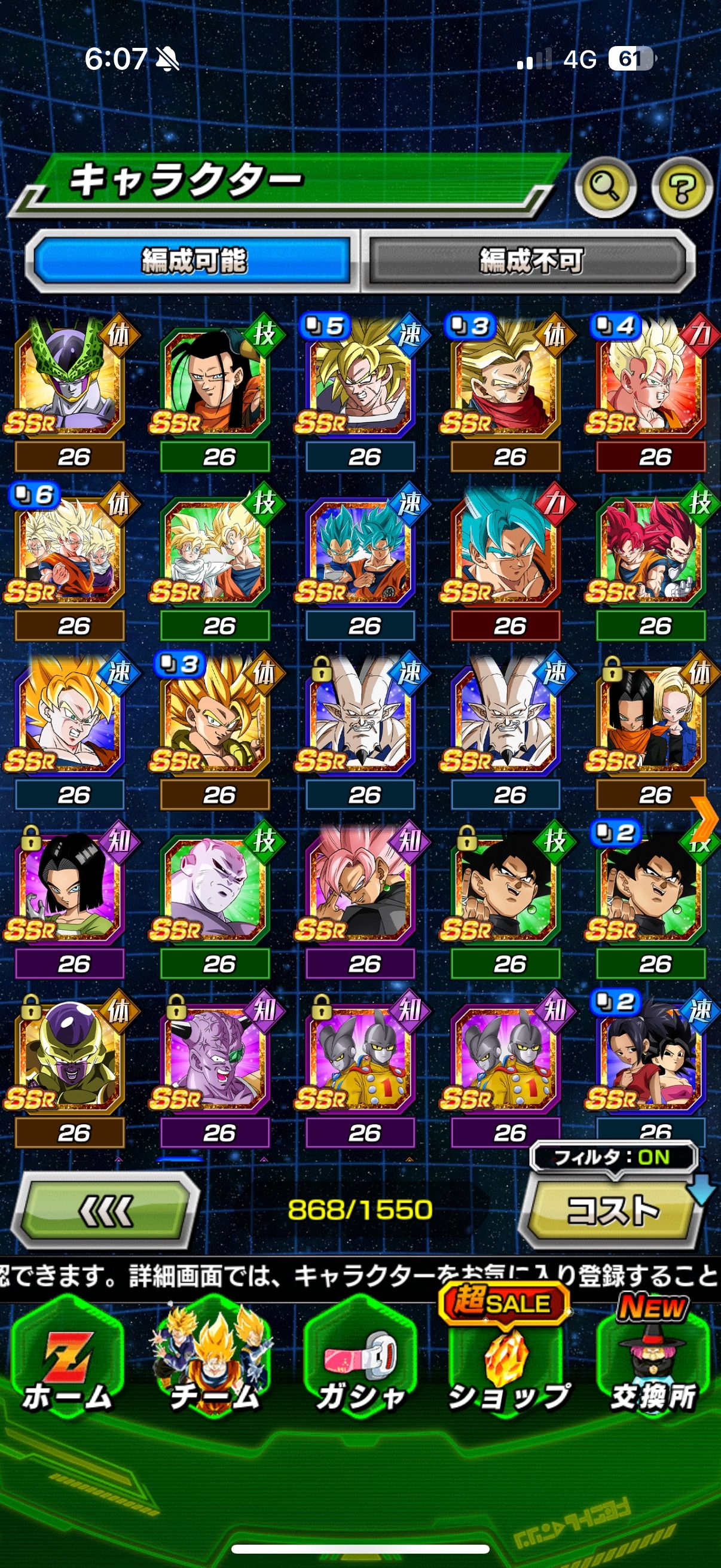Open the ガシャ tab
Viewport: 721px width, 1568px height.
pyautogui.click(x=360, y=1363)
